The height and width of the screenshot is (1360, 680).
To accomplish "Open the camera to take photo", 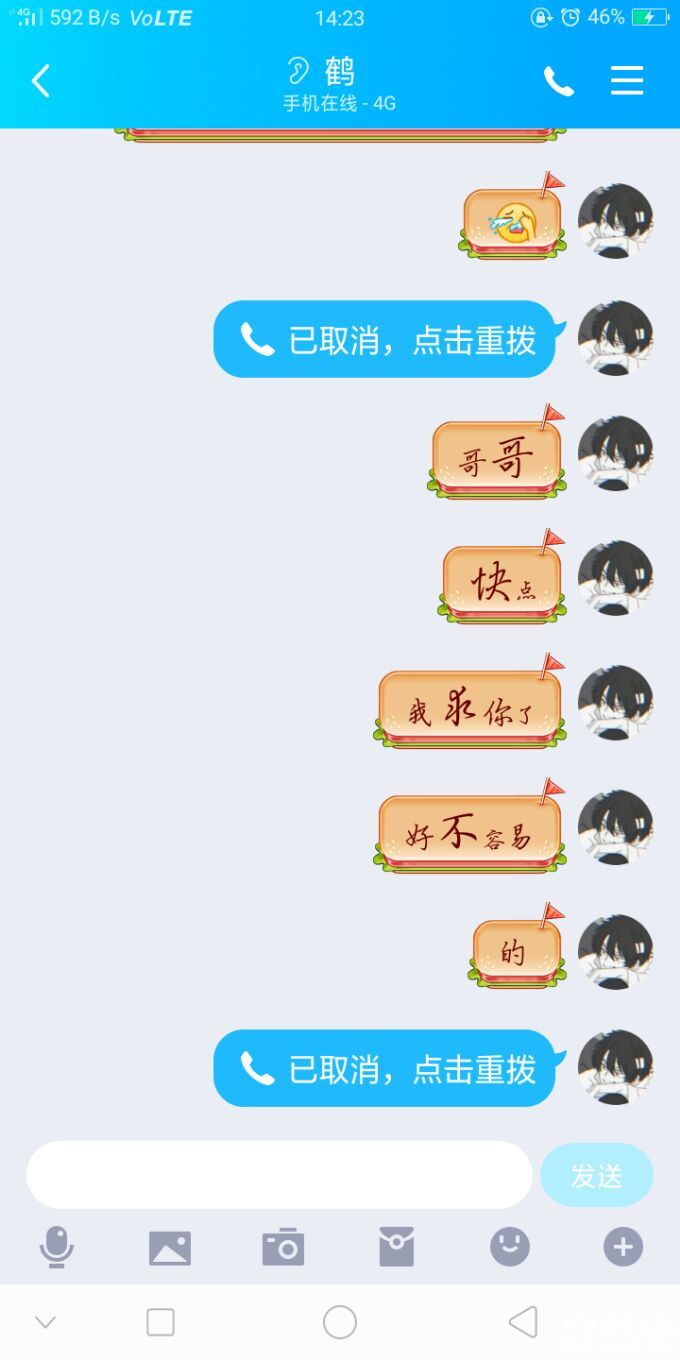I will click(283, 1247).
